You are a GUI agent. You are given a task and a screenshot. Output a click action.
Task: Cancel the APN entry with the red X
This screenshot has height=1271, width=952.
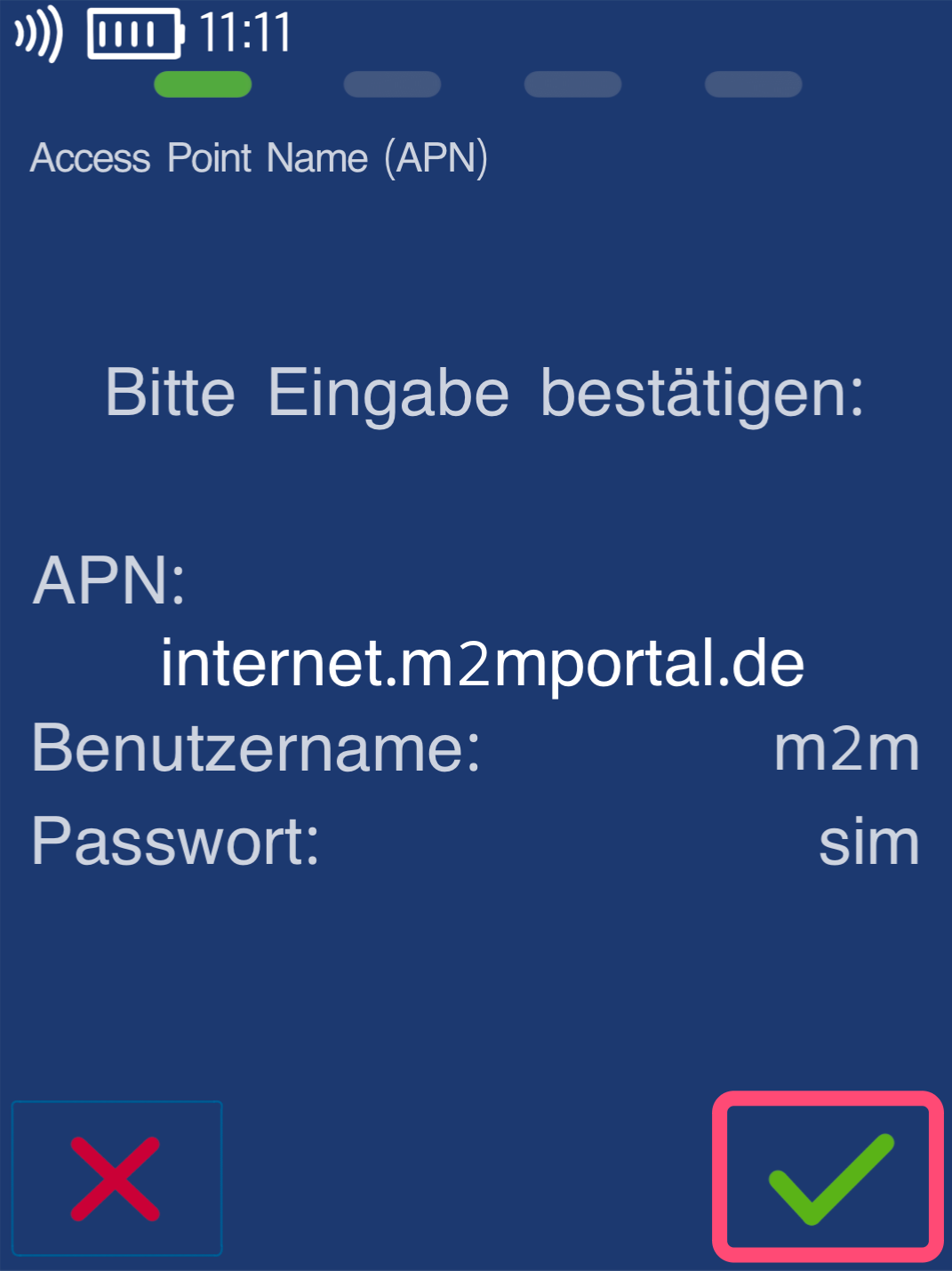click(x=116, y=1178)
